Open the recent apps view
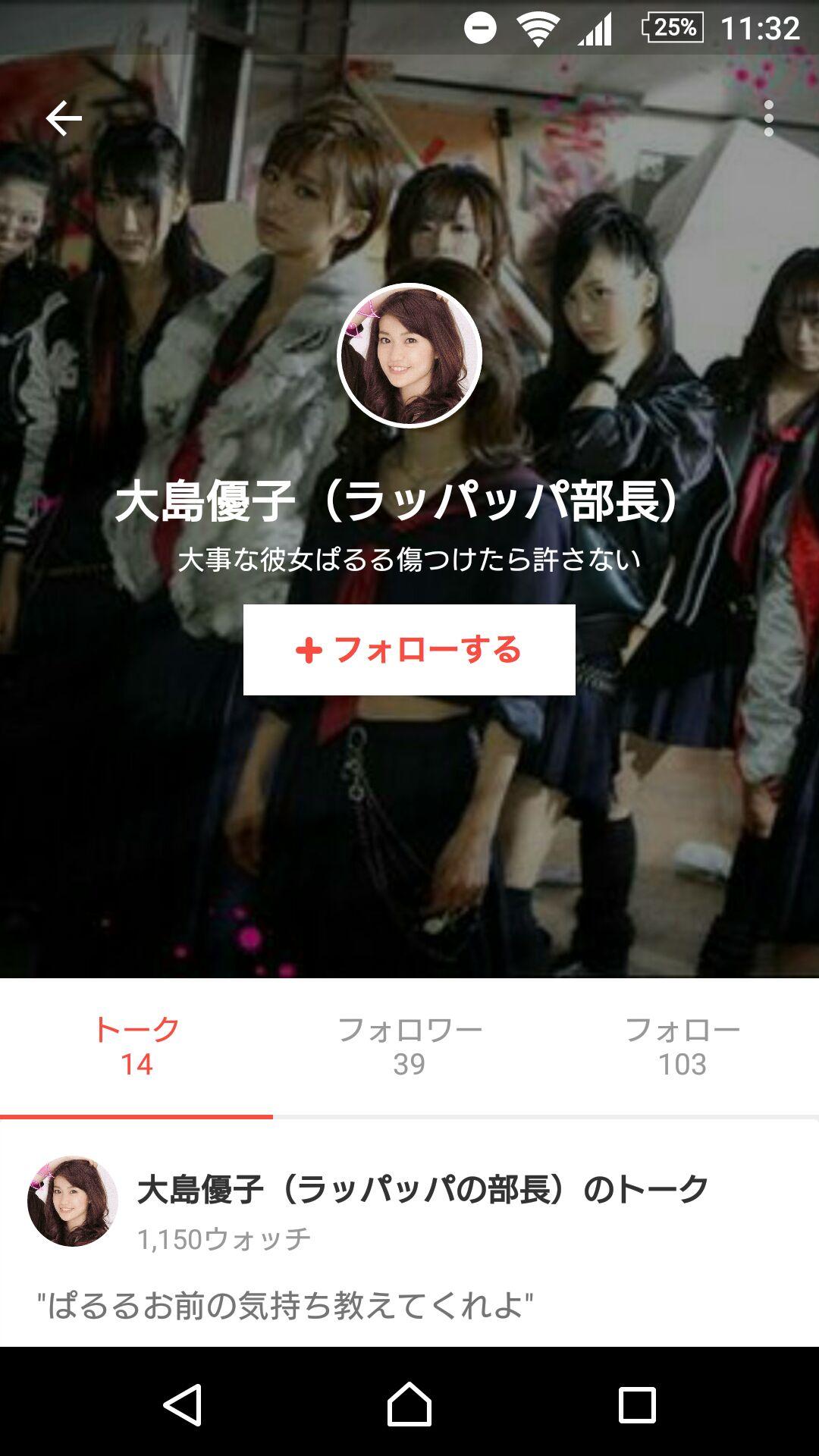This screenshot has height=1456, width=819. (x=637, y=1404)
